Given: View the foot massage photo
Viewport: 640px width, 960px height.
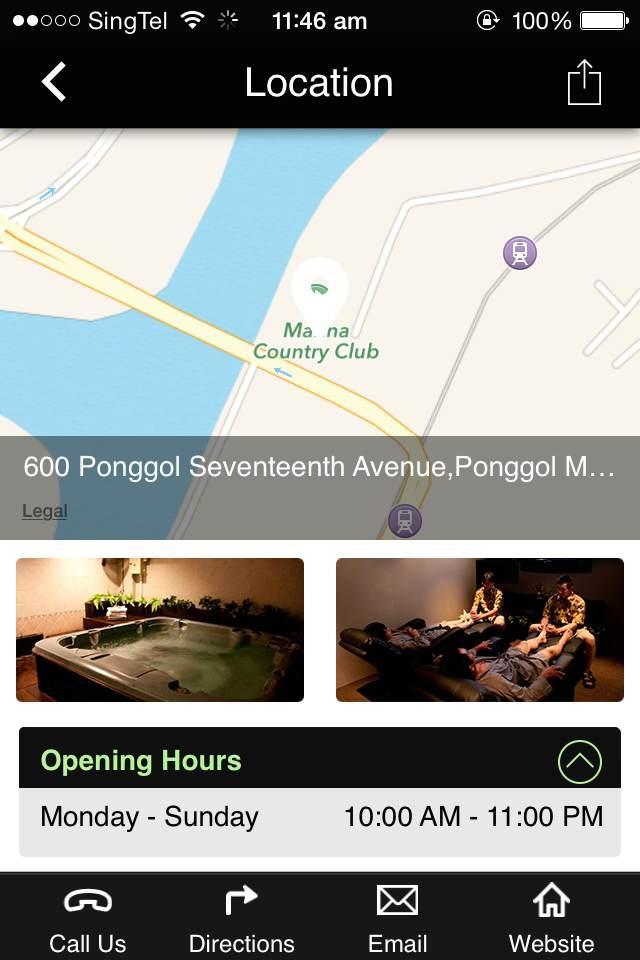Looking at the screenshot, I should click(x=480, y=630).
